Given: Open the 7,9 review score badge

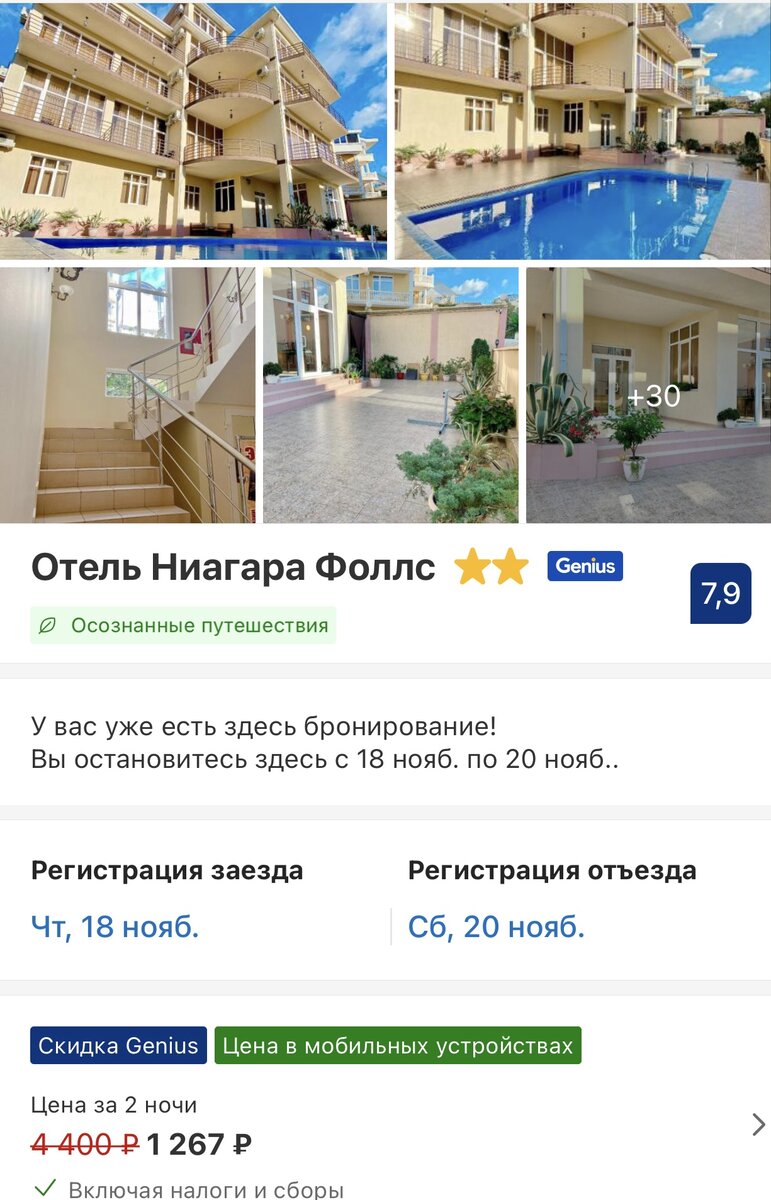Looking at the screenshot, I should 720,593.
